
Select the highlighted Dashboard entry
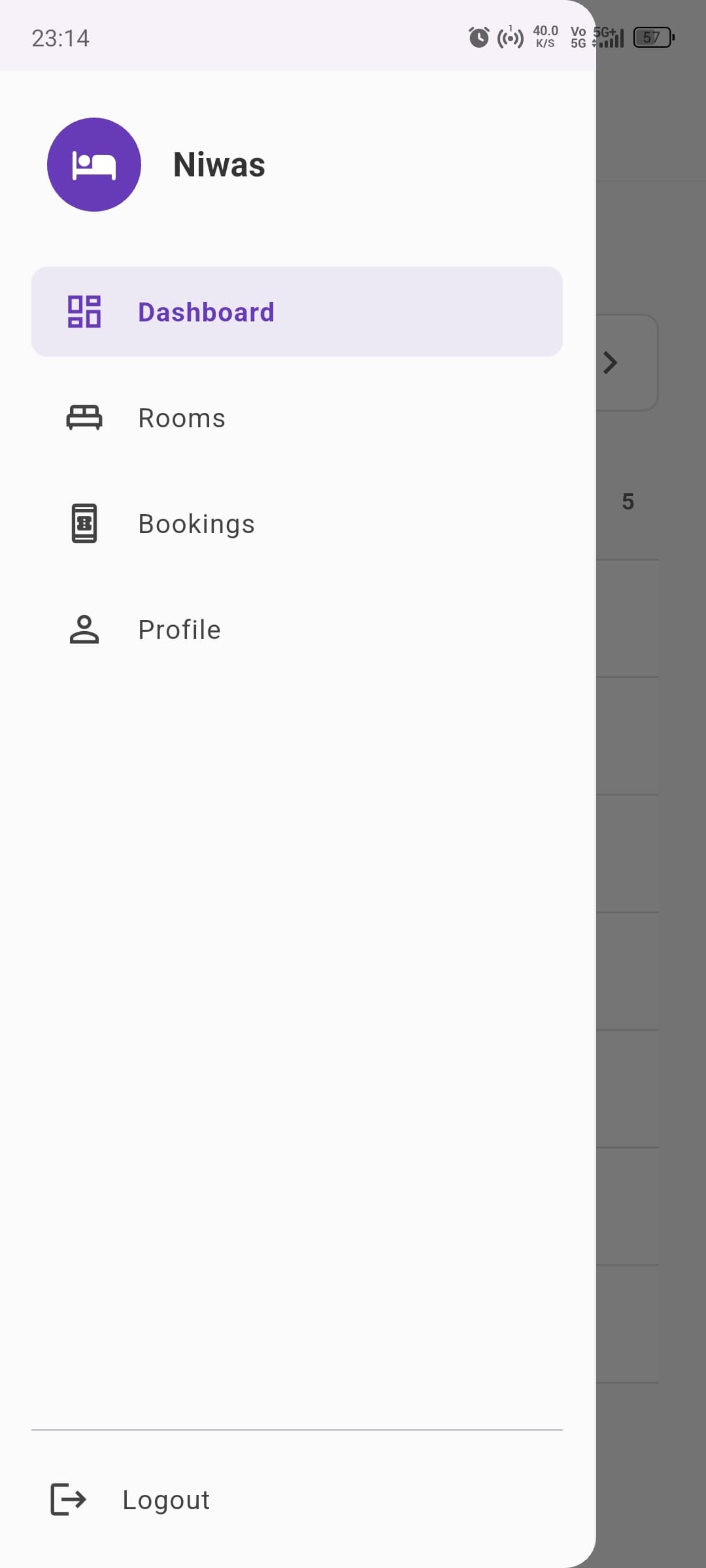(207, 311)
